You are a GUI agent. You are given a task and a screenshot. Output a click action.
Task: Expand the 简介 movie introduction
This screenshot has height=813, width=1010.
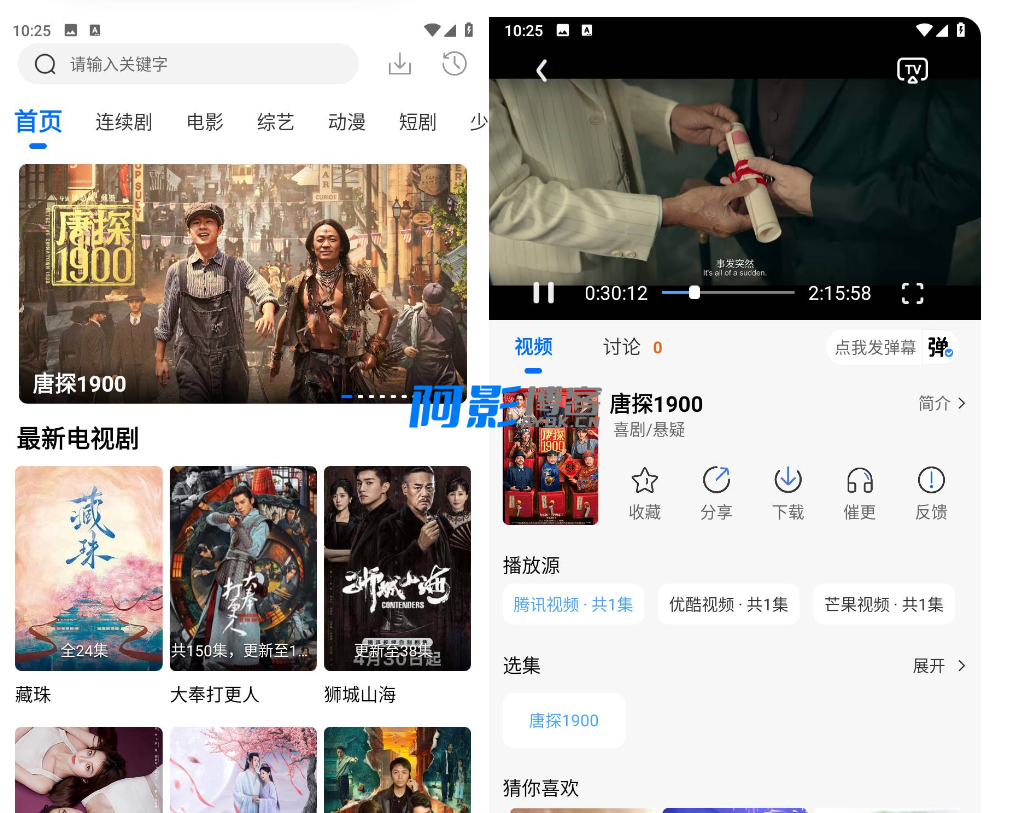pos(942,403)
